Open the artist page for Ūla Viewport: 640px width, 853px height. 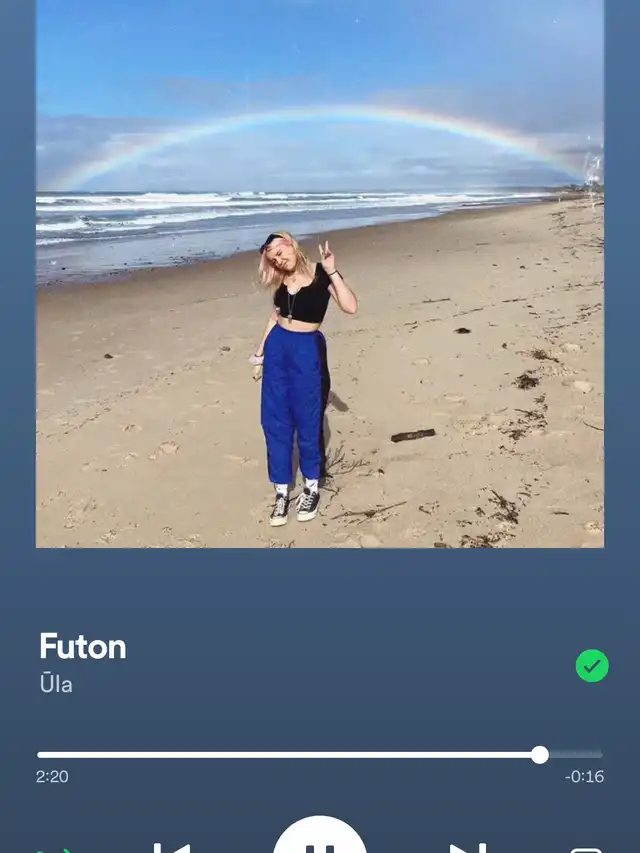coord(56,685)
